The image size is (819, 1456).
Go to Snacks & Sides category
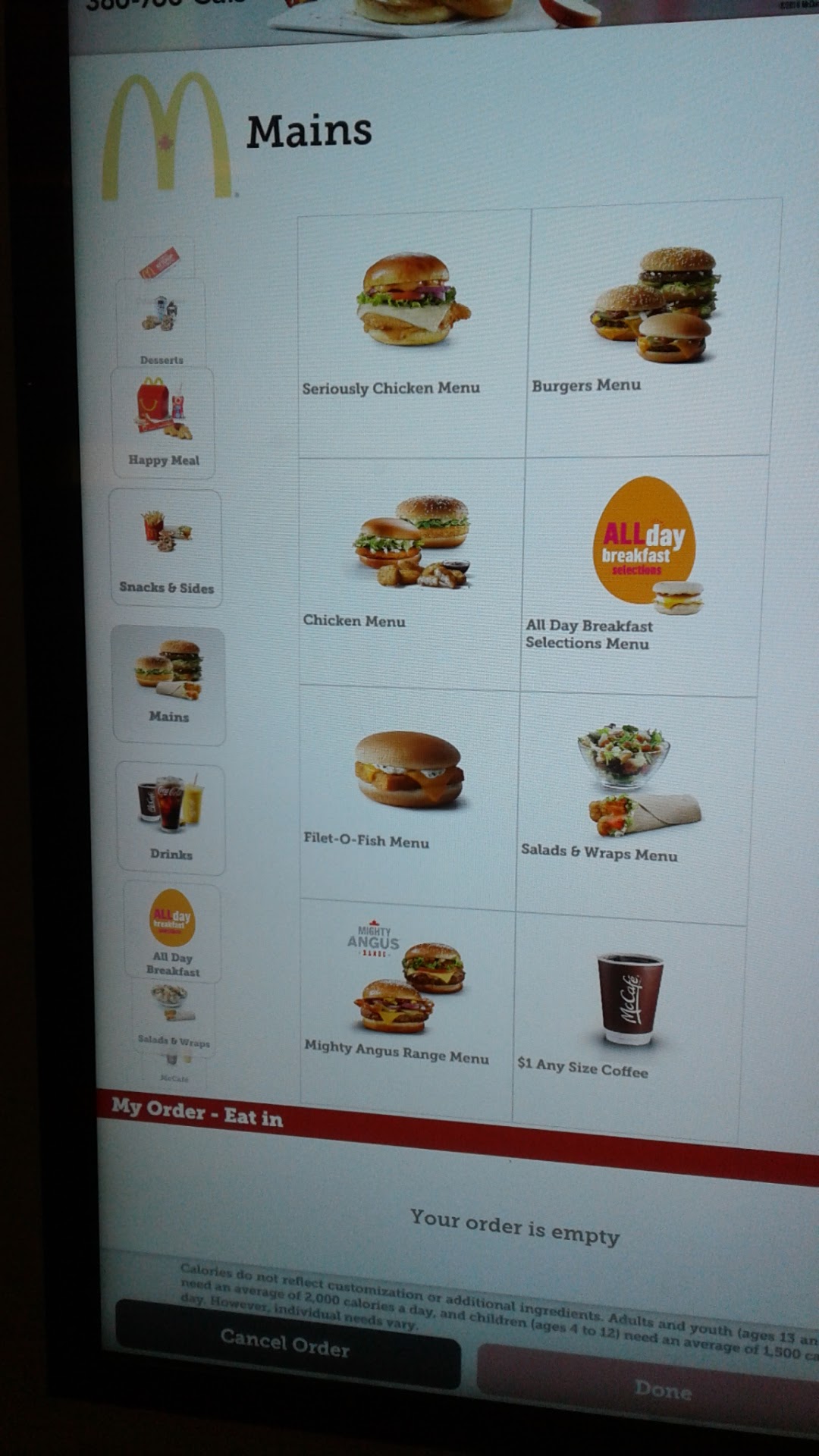click(166, 548)
